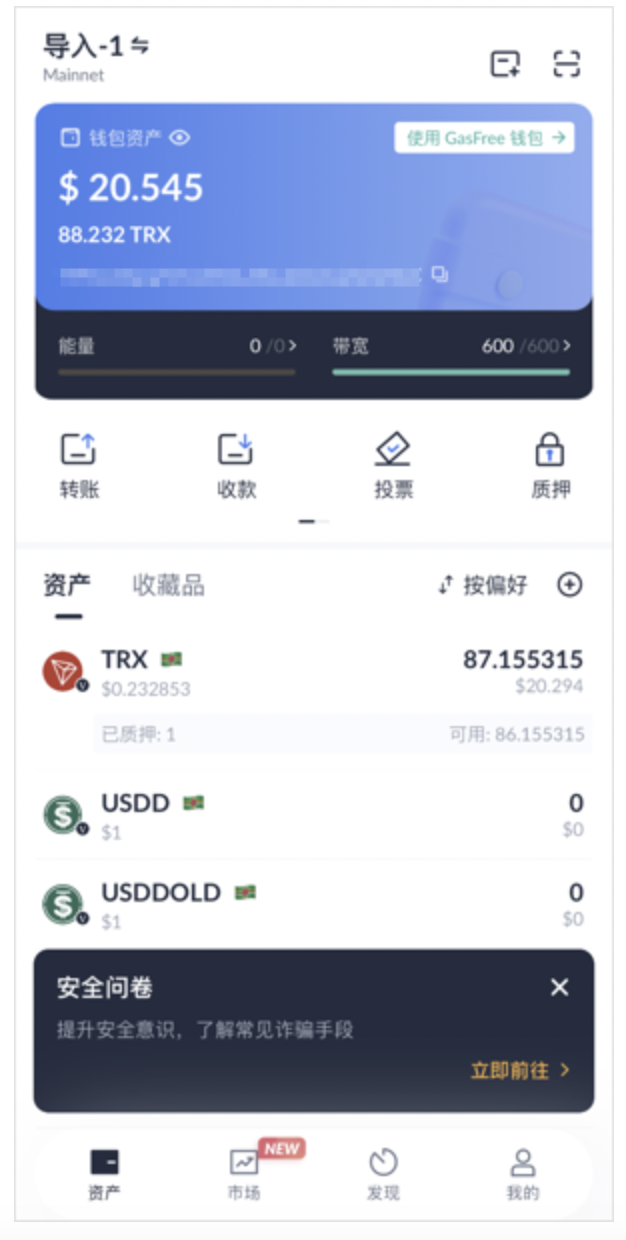Open the QR code scanner

(x=567, y=64)
